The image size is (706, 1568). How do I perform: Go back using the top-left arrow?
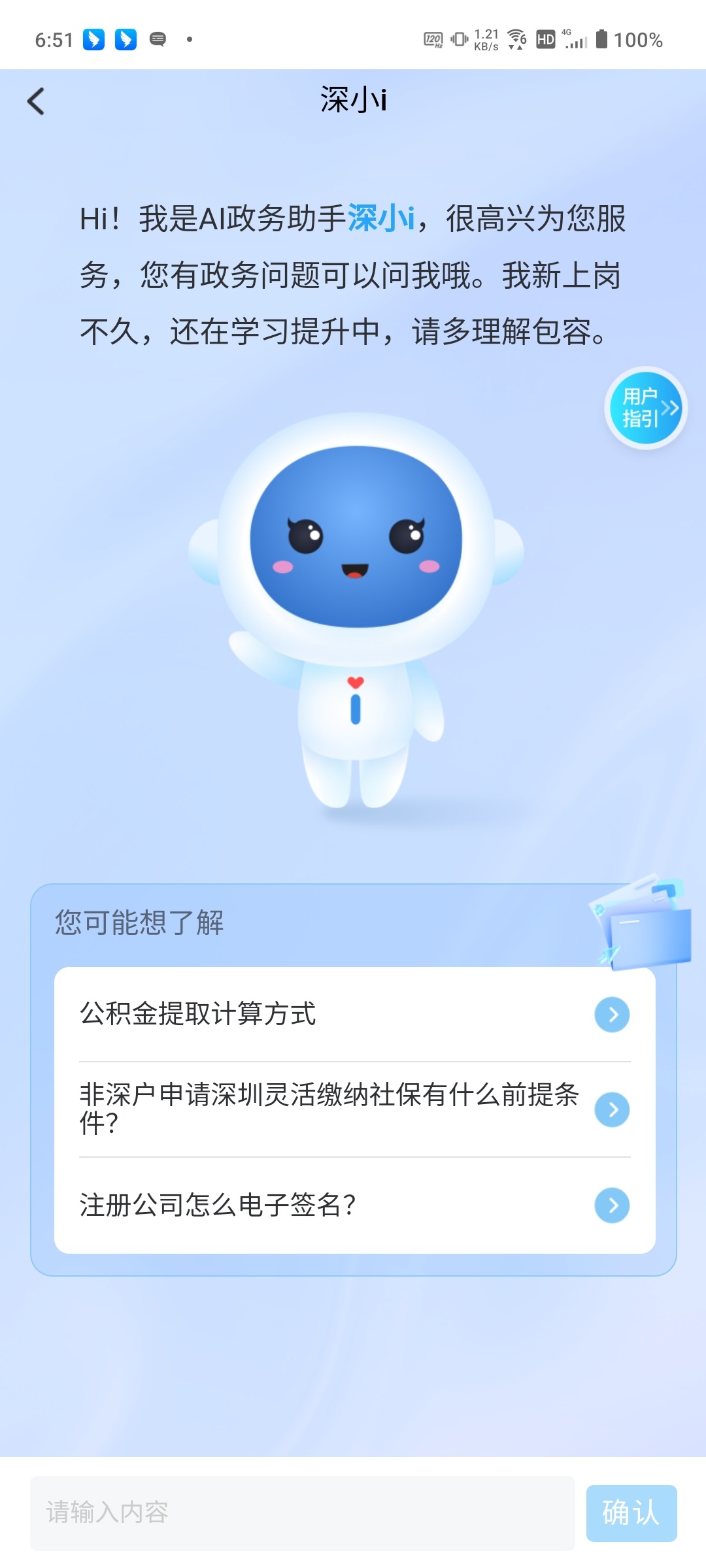(37, 101)
